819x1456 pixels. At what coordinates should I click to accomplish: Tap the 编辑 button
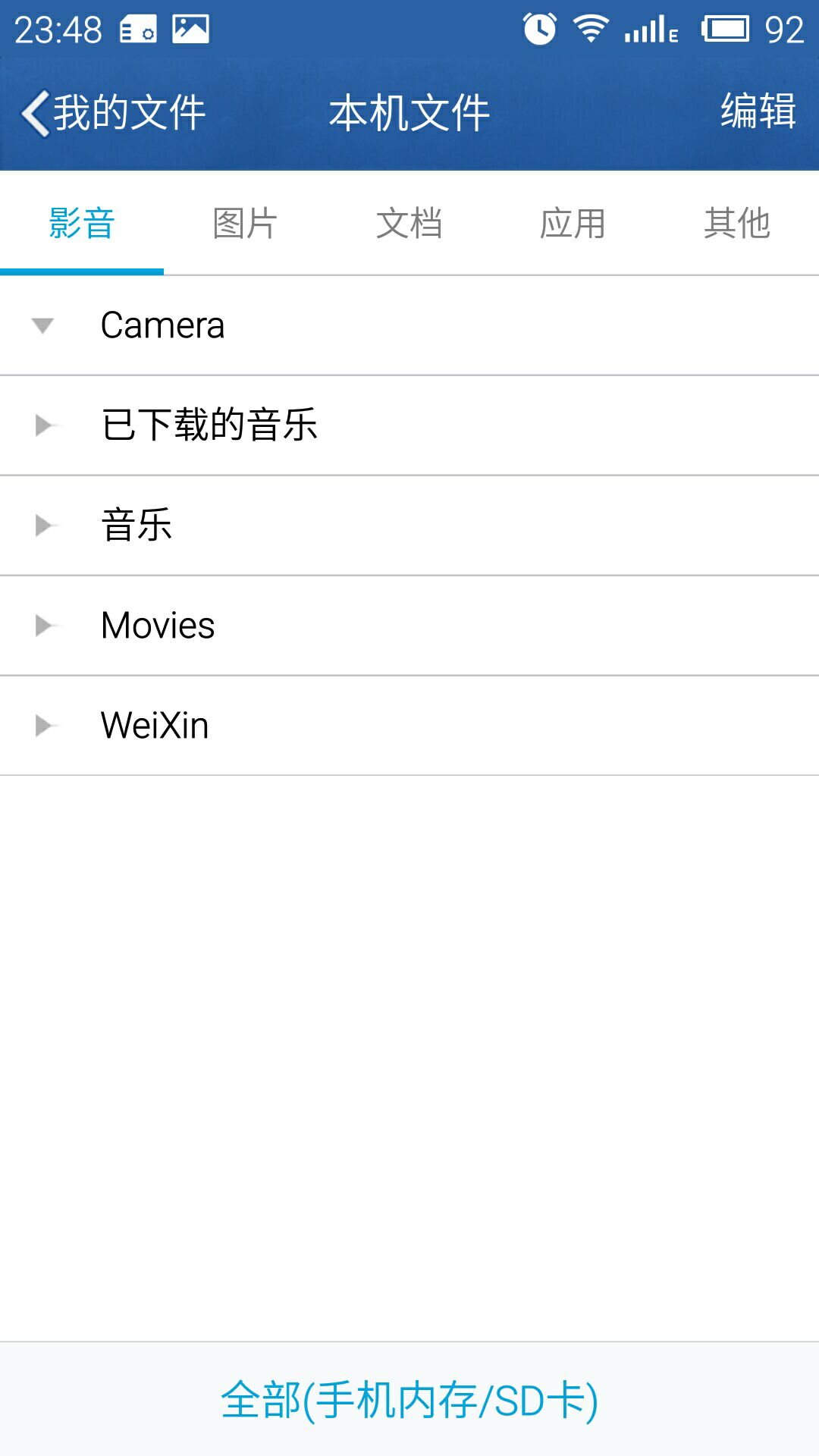(x=758, y=111)
